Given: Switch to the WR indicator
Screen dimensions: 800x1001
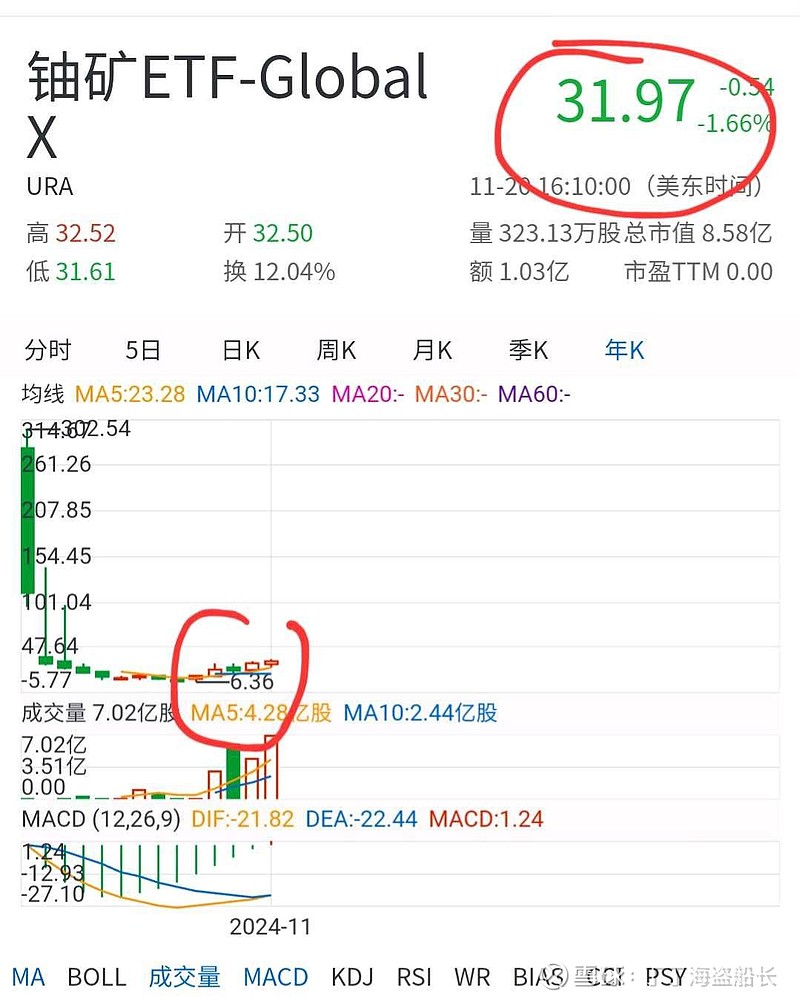Looking at the screenshot, I should pyautogui.click(x=472, y=978).
